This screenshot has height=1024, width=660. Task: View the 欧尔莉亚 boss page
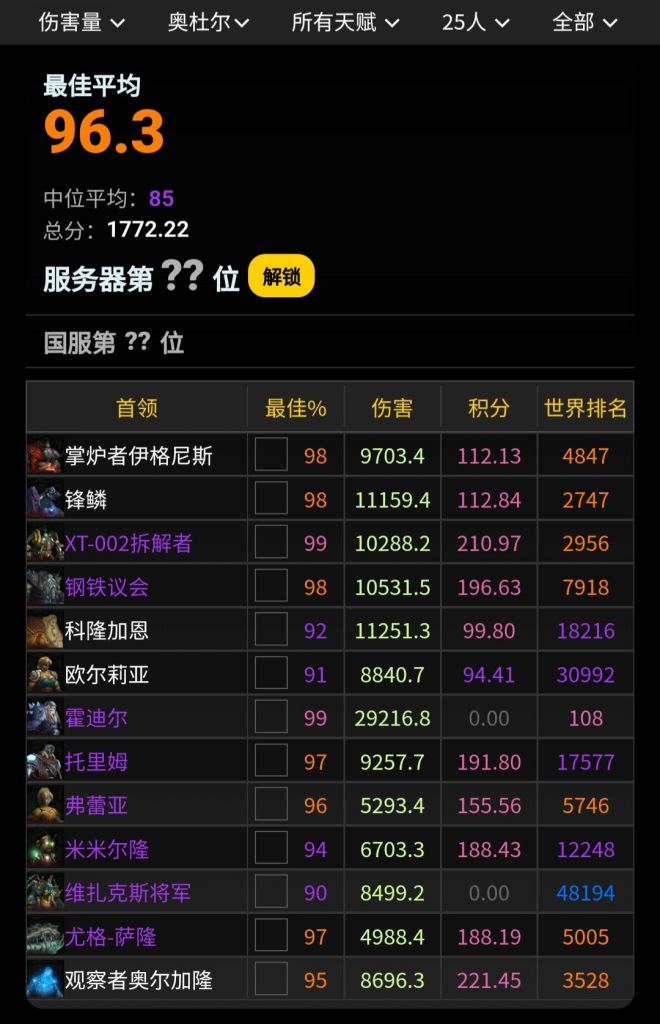pos(107,674)
